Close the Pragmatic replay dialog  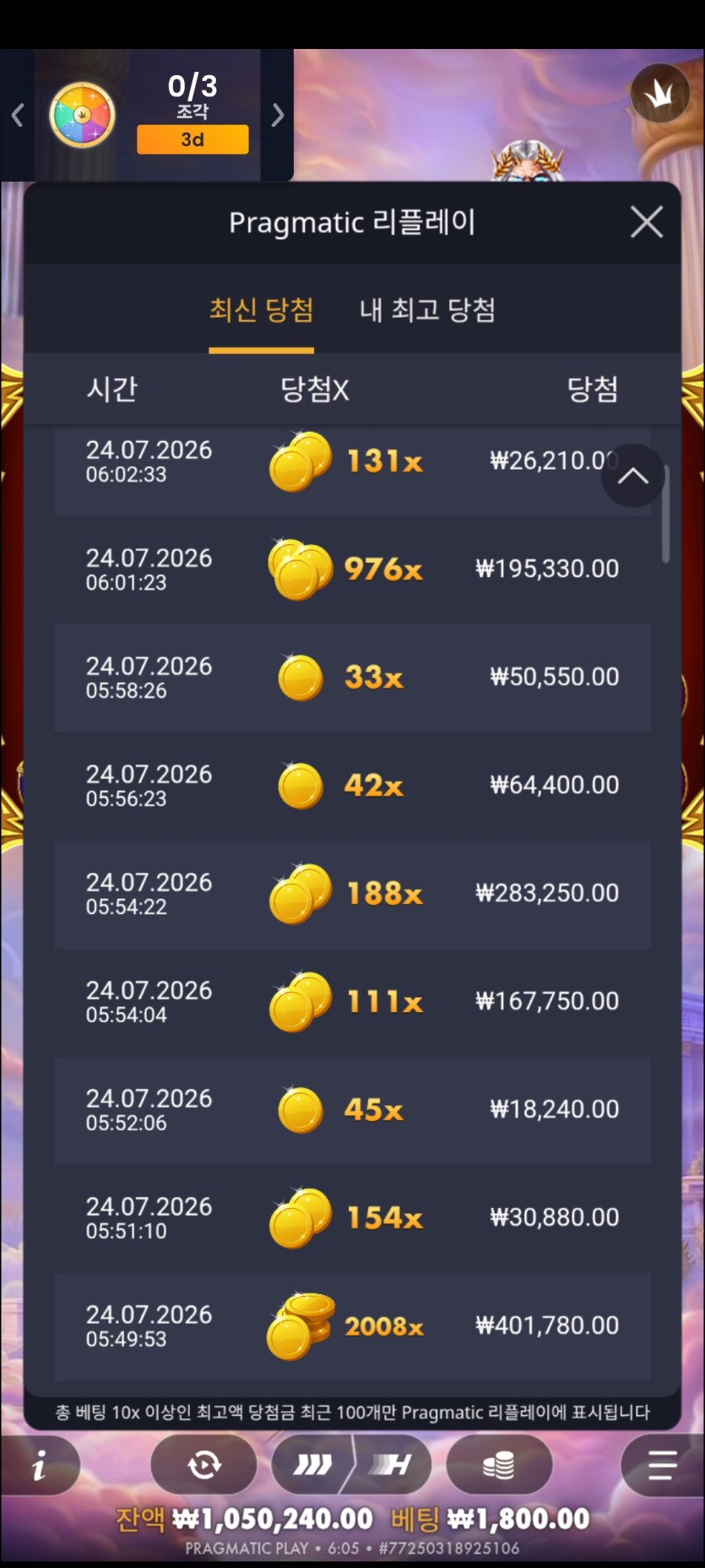click(x=647, y=223)
